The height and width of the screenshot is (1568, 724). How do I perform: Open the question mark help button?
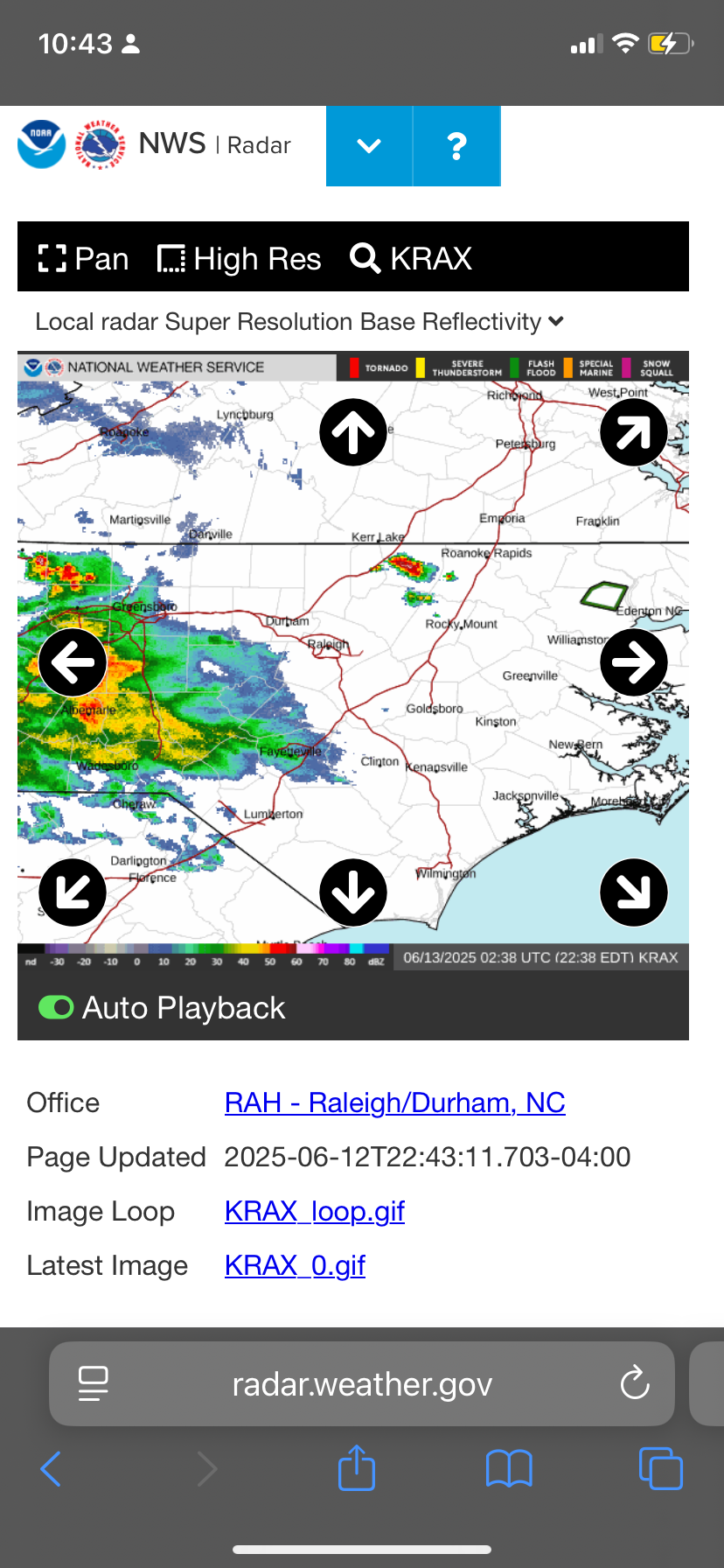456,146
